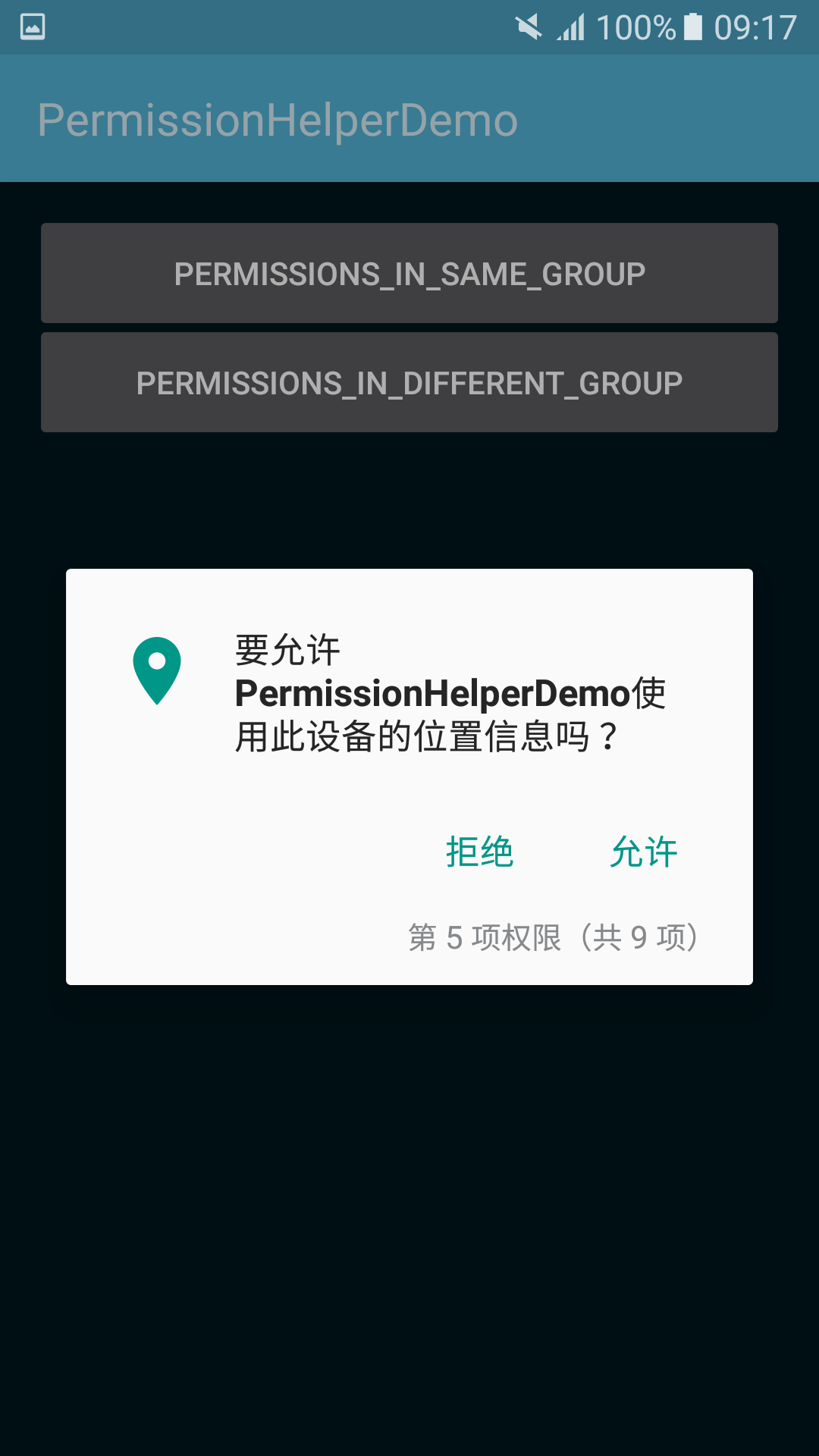Tap the PERMISSIONS_IN_SAME_GROUP button
The width and height of the screenshot is (819, 1456).
409,273
